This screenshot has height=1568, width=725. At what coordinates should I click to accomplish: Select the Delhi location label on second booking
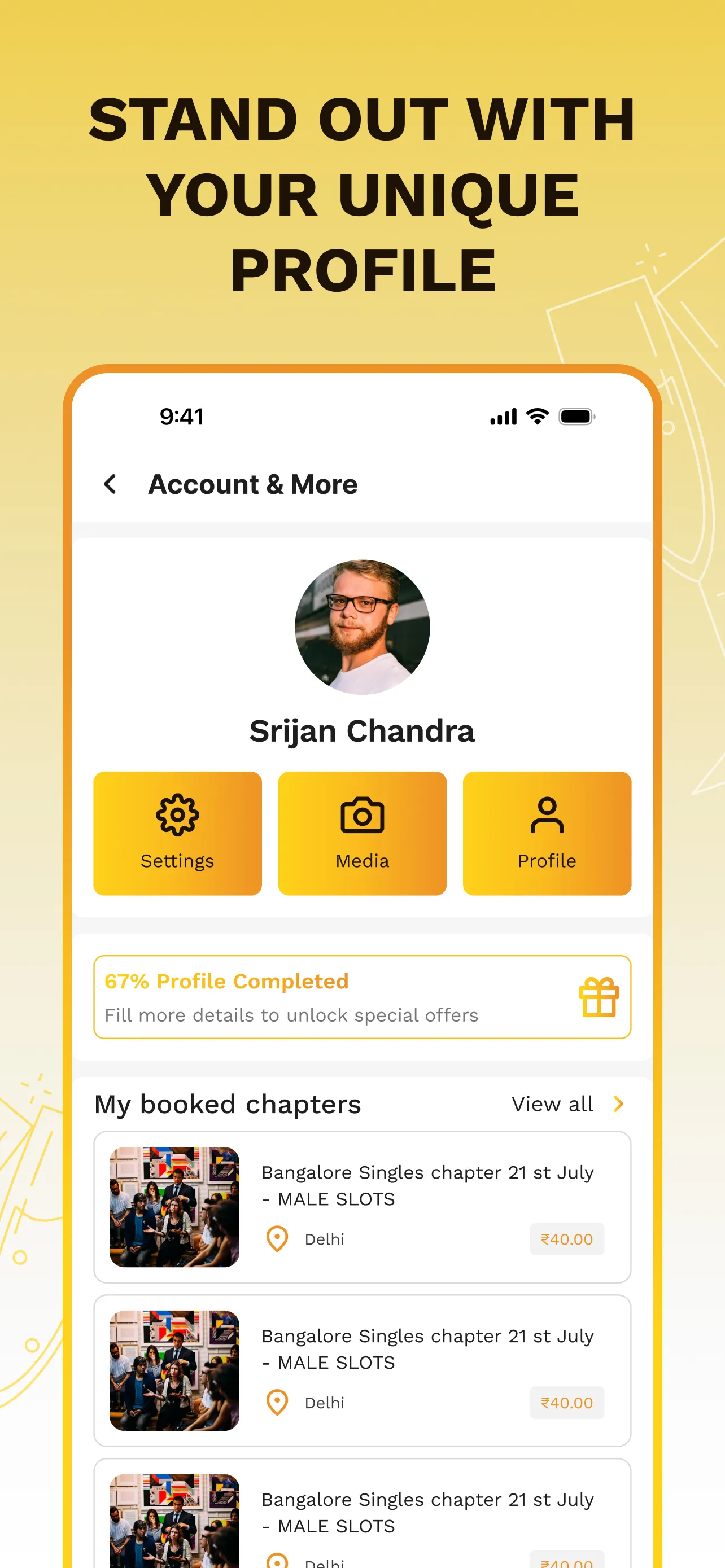point(324,1403)
